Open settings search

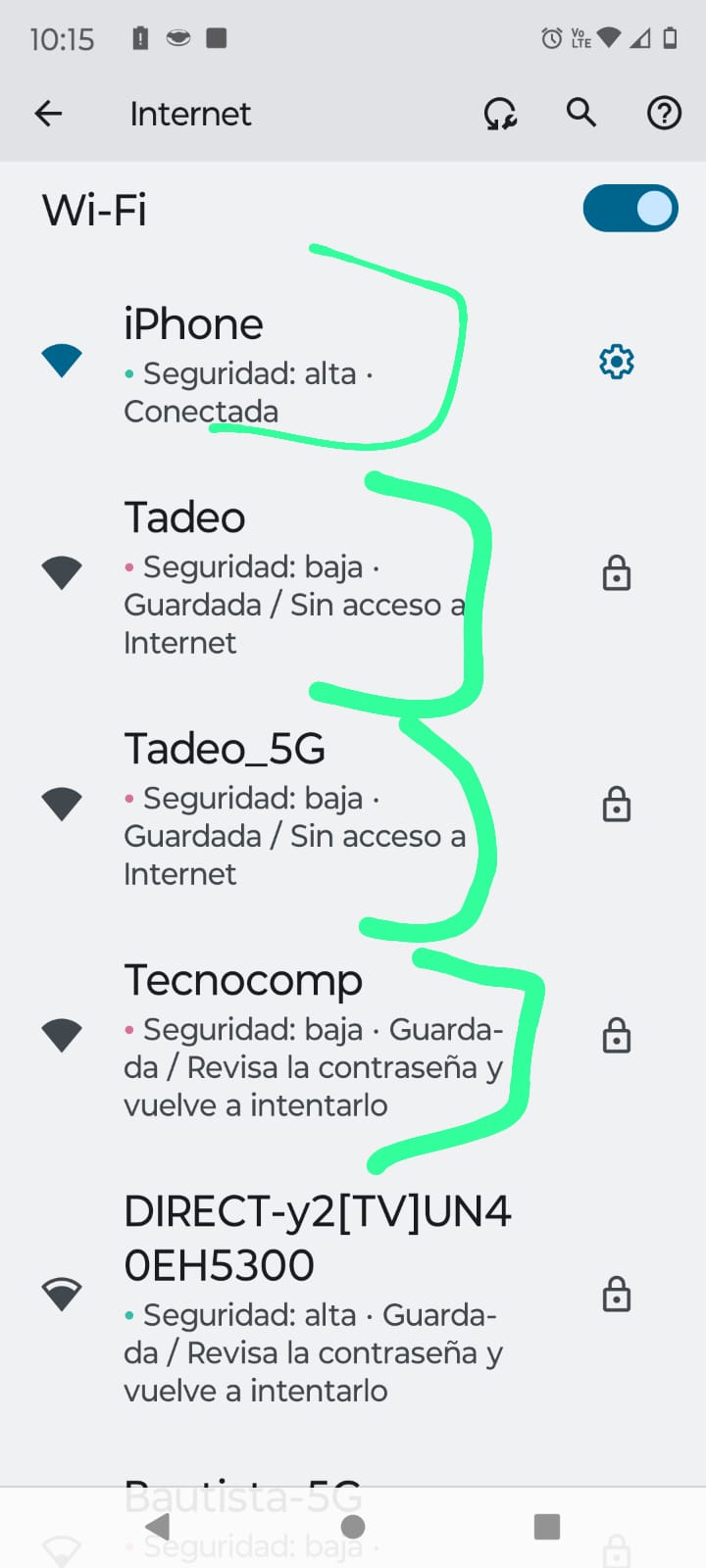pyautogui.click(x=581, y=114)
